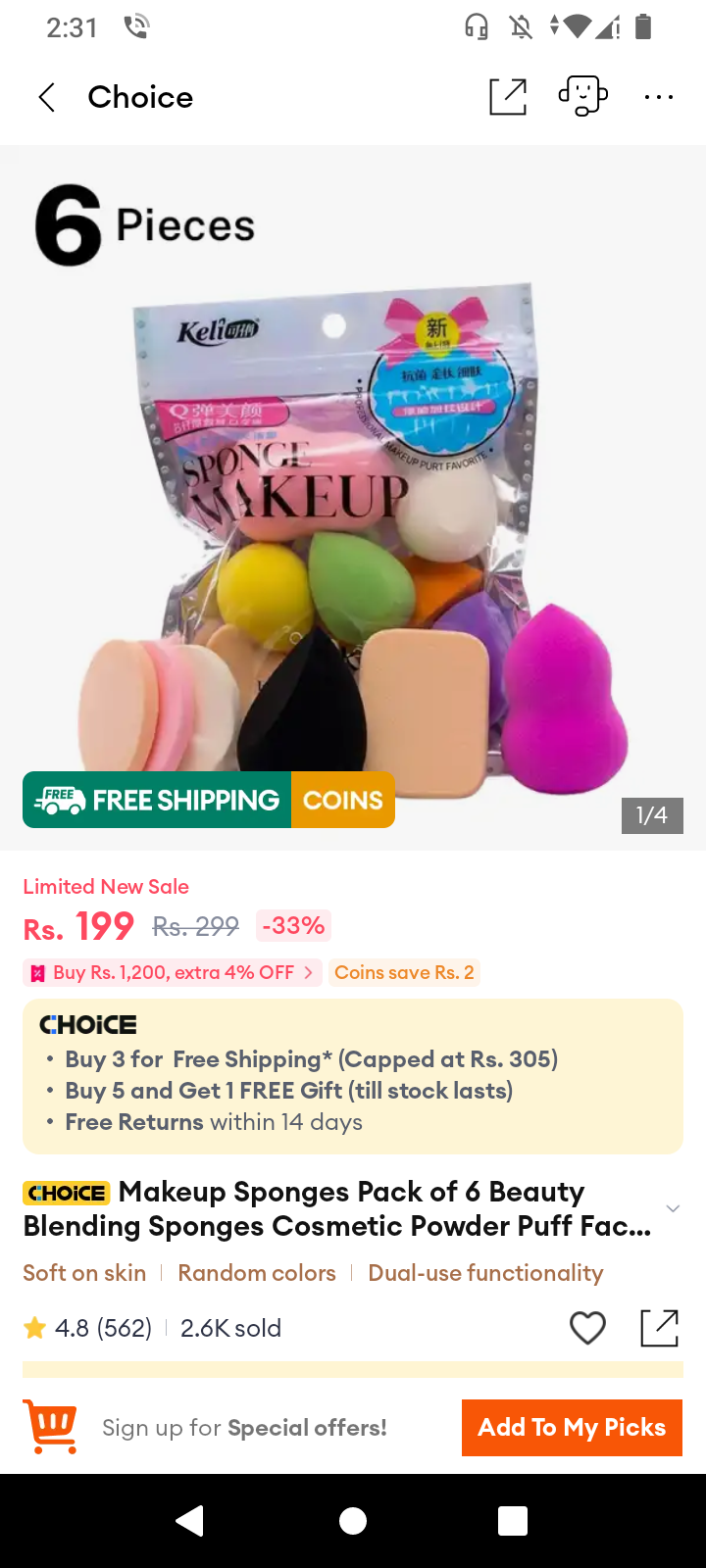Share product via top bar share icon

click(508, 96)
